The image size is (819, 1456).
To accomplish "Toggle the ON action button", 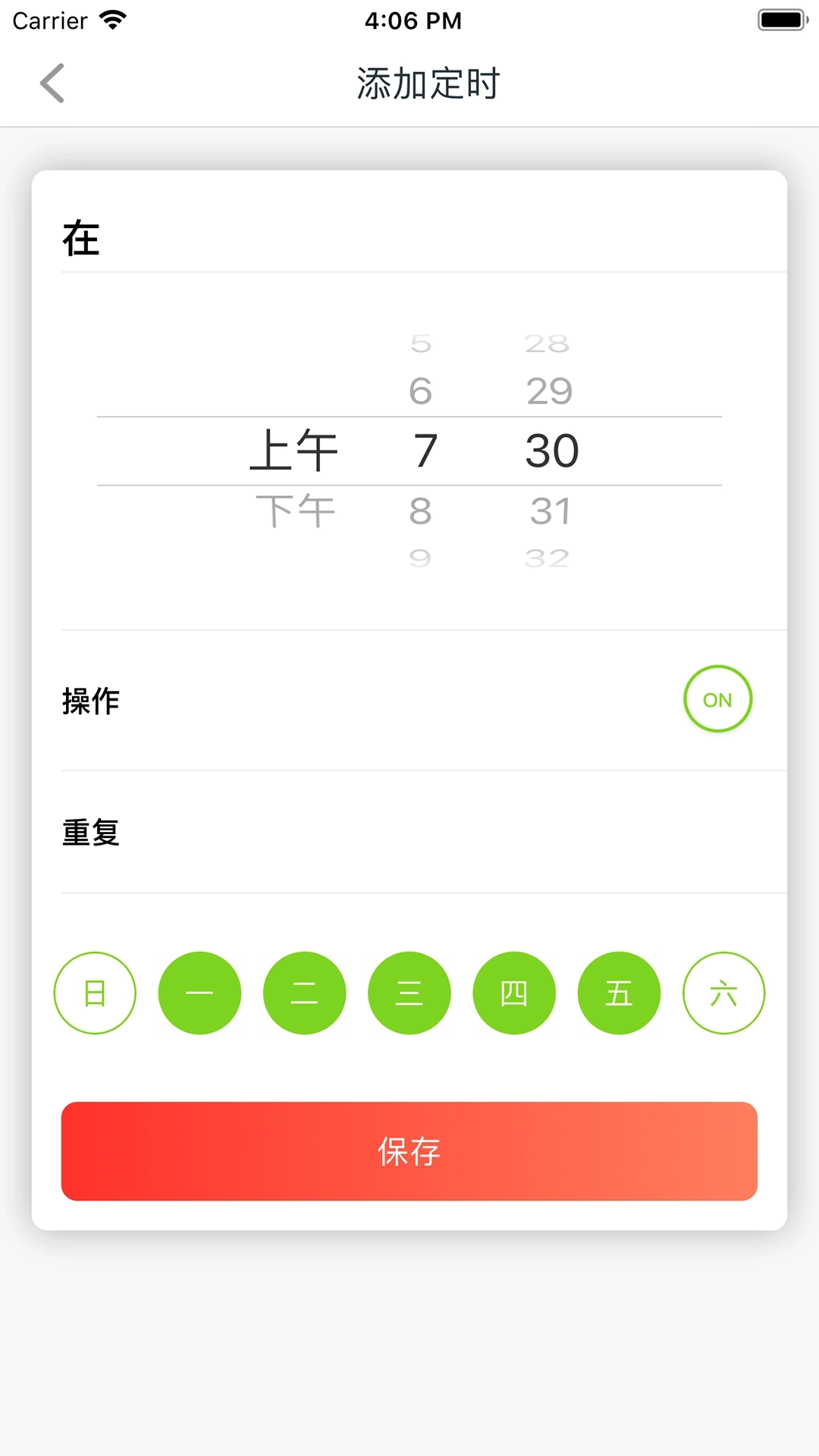I will click(x=717, y=699).
